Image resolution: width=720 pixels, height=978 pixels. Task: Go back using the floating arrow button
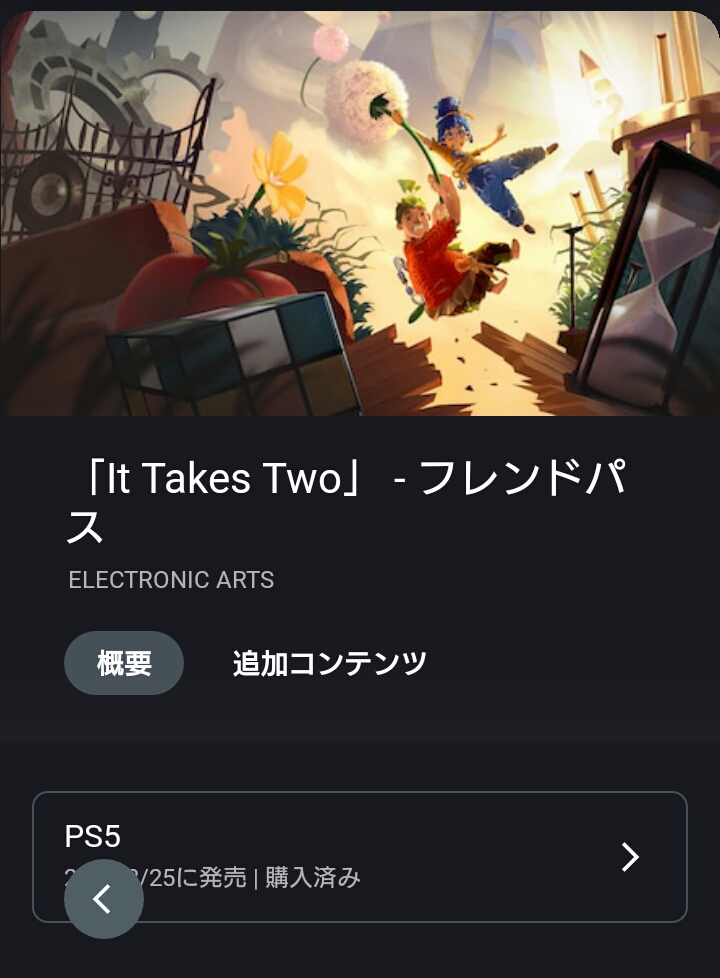(103, 899)
